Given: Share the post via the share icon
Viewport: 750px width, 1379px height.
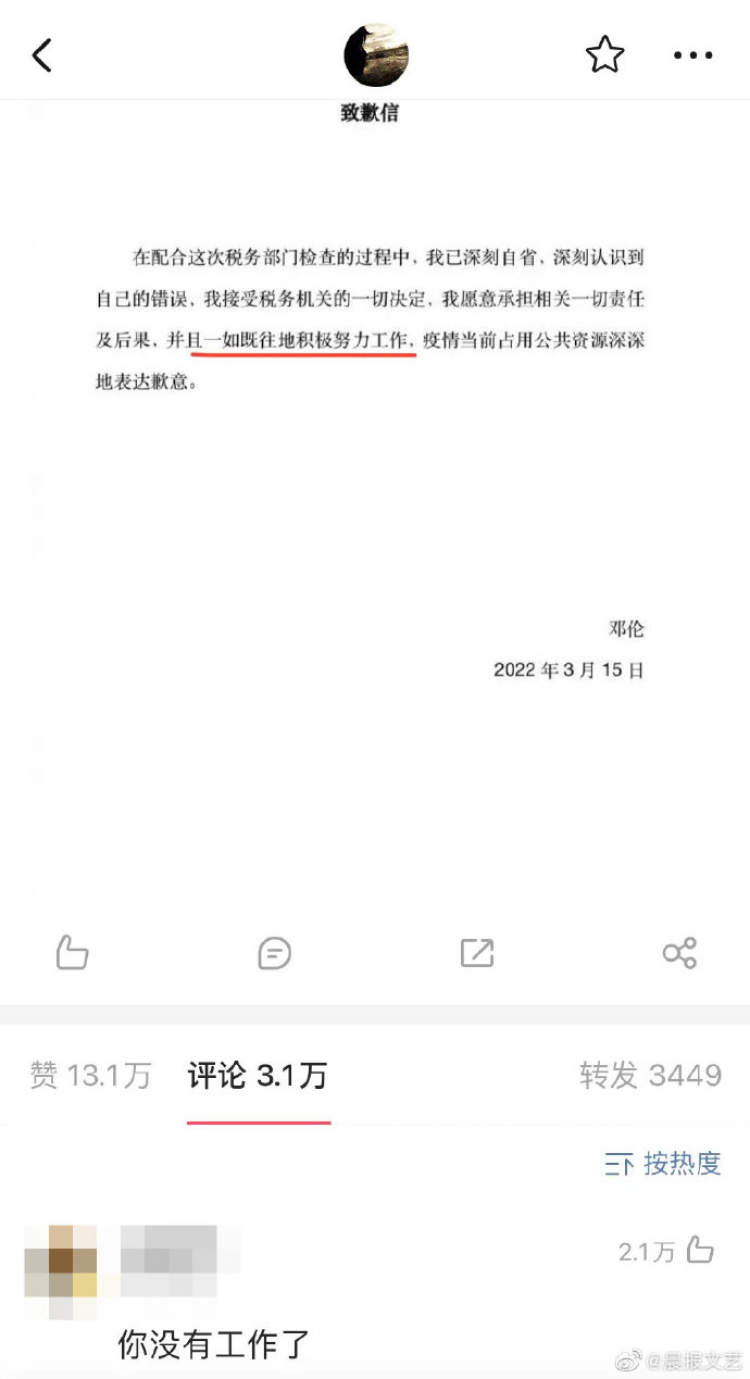Looking at the screenshot, I should pos(680,953).
